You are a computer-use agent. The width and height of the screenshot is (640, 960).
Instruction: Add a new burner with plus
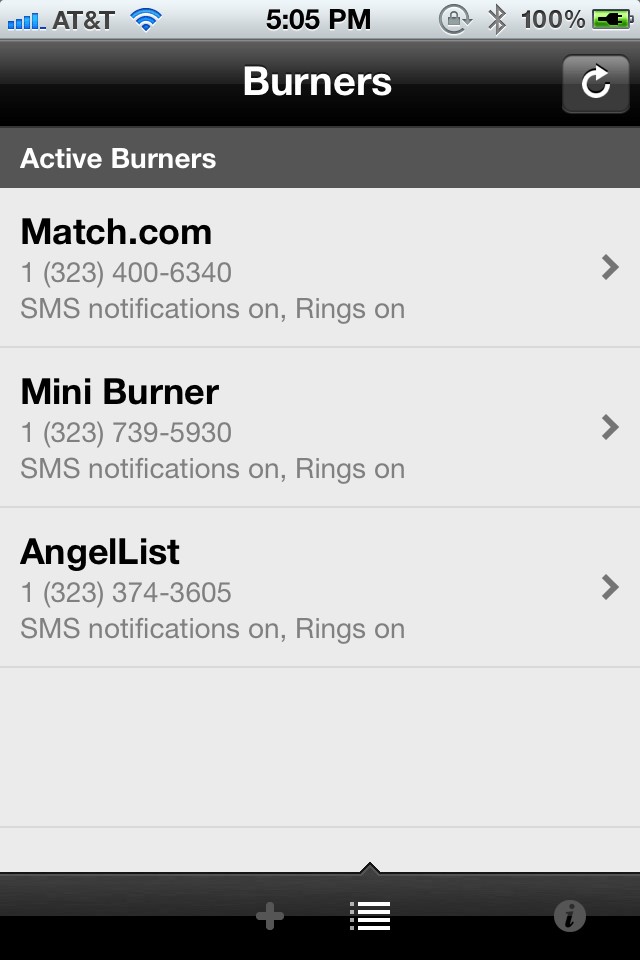point(270,916)
